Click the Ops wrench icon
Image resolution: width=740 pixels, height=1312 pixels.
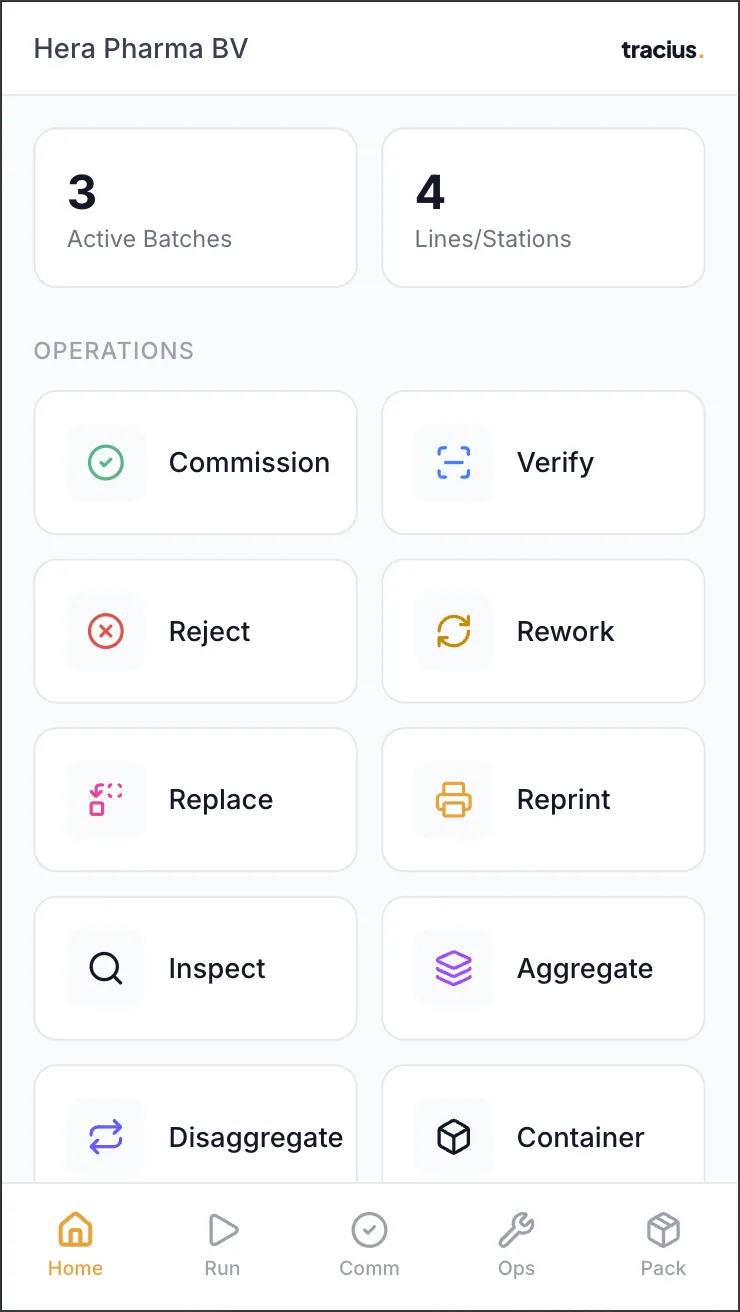(516, 1229)
